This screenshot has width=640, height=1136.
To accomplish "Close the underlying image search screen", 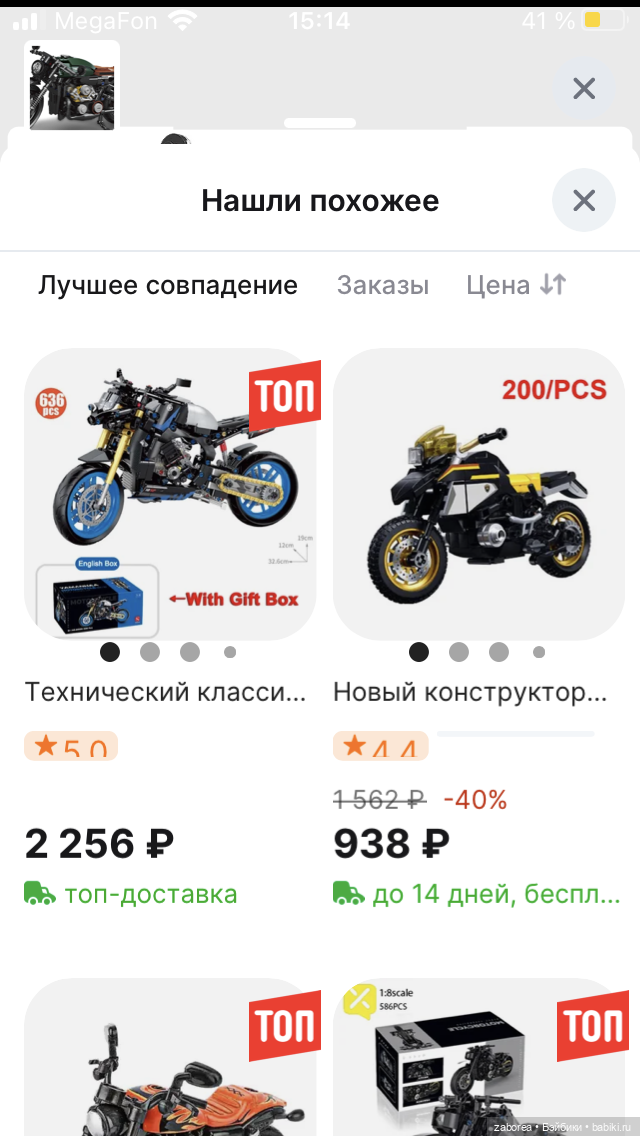I will coord(584,89).
